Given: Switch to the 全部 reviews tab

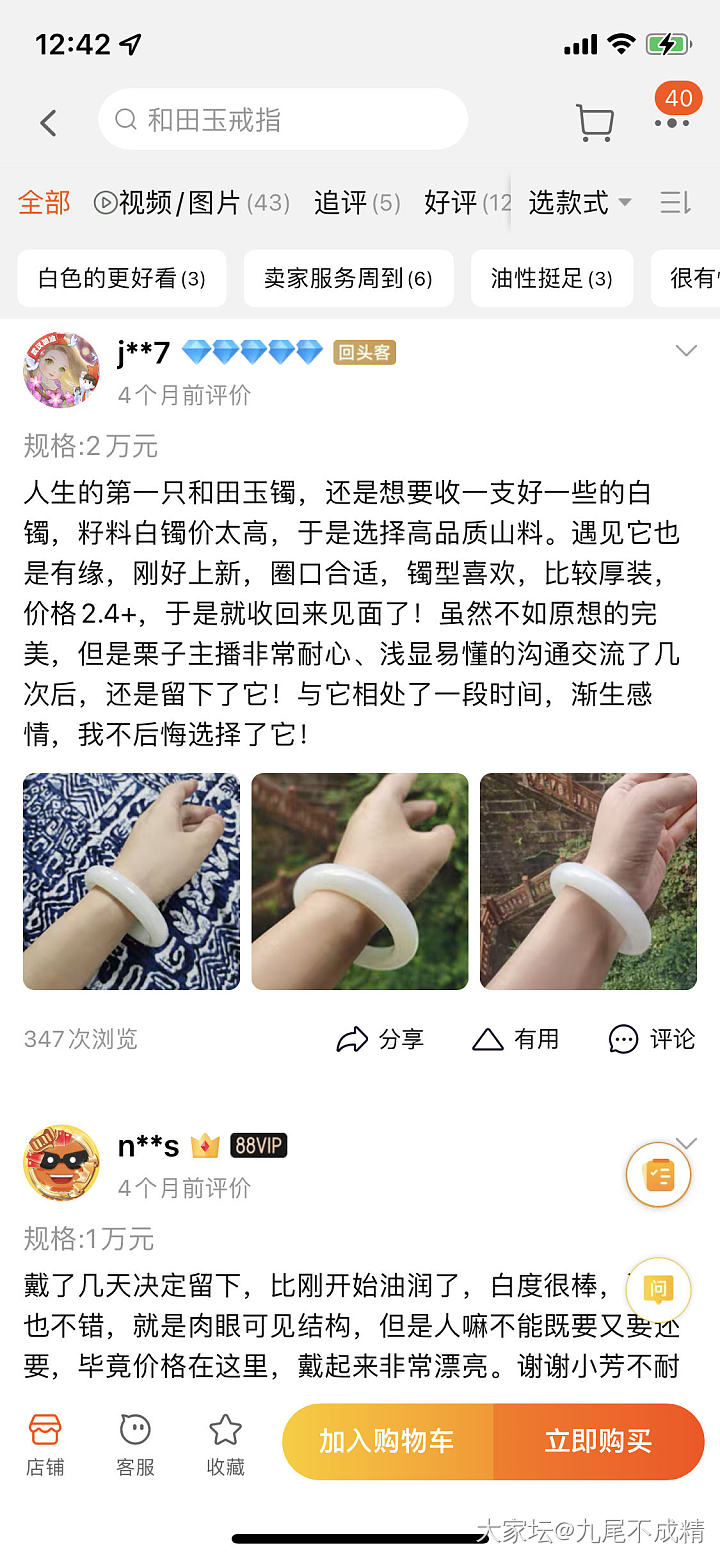Looking at the screenshot, I should (x=45, y=202).
